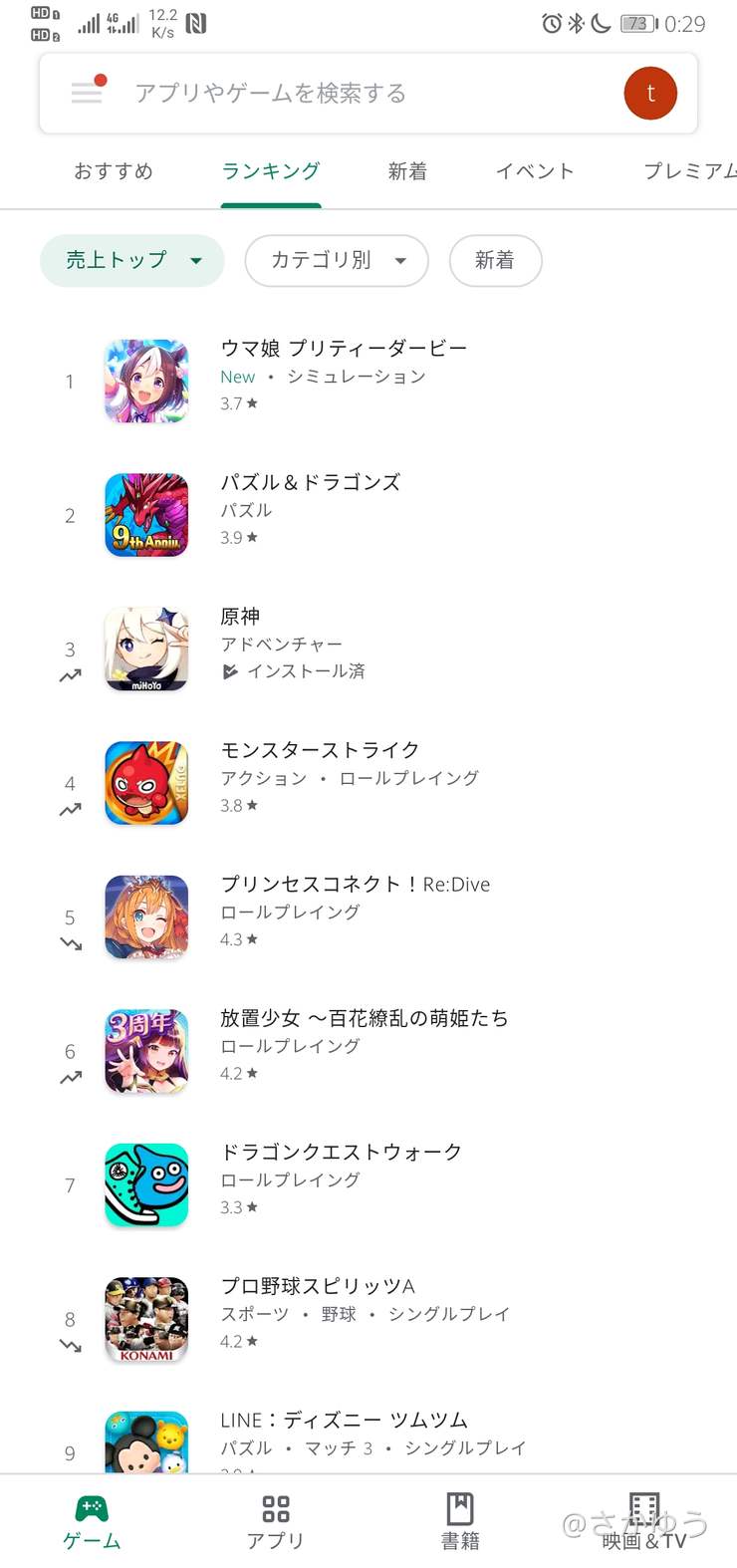This screenshot has height=1568, width=737.
Task: Switch to the おすすめ tab
Action: (113, 171)
